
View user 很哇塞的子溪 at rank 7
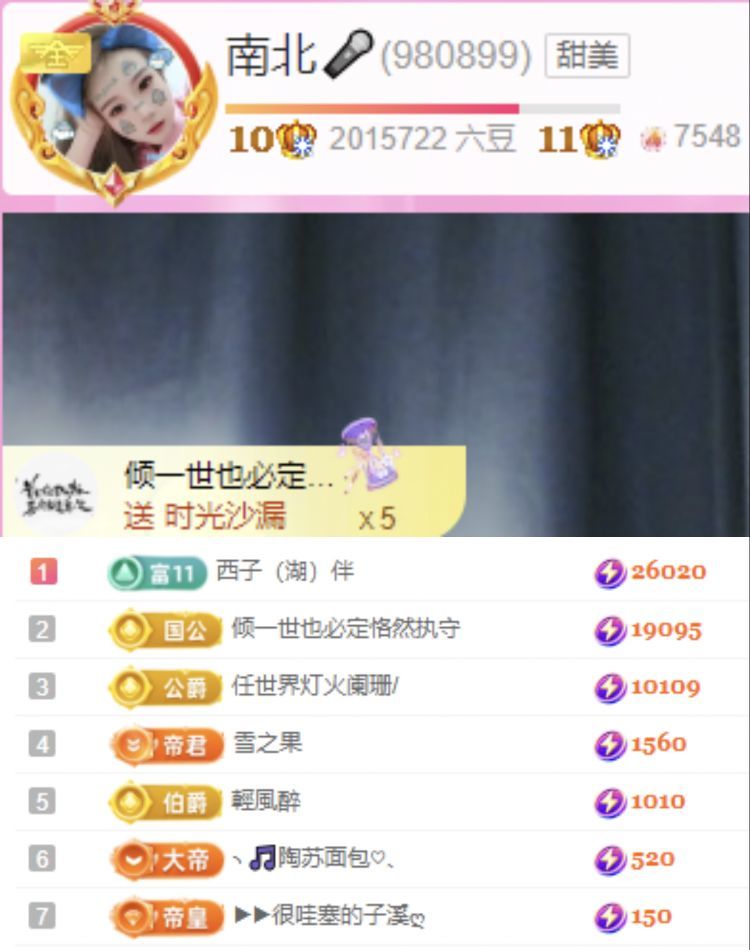[330, 915]
